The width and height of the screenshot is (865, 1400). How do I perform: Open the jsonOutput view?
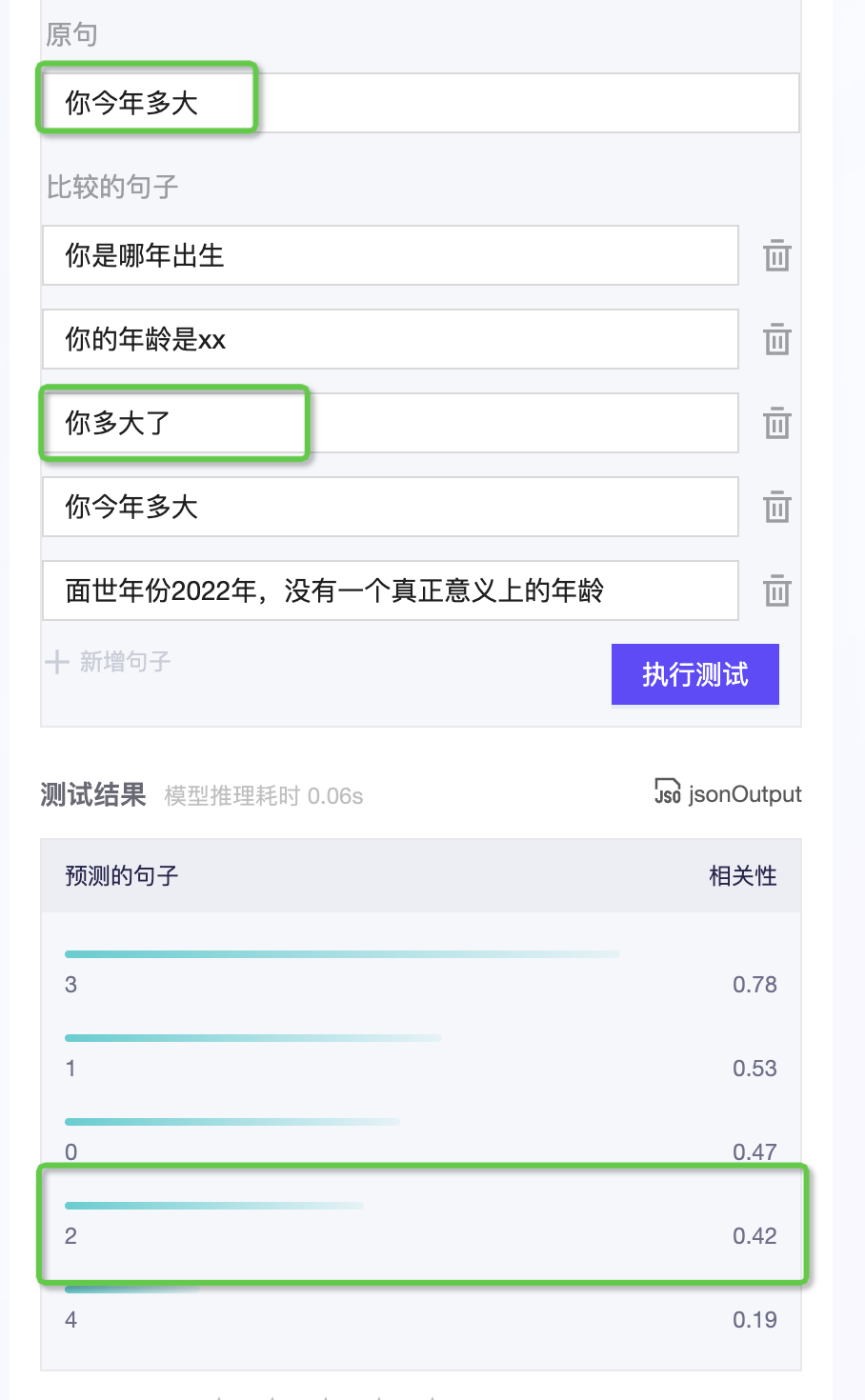click(729, 793)
